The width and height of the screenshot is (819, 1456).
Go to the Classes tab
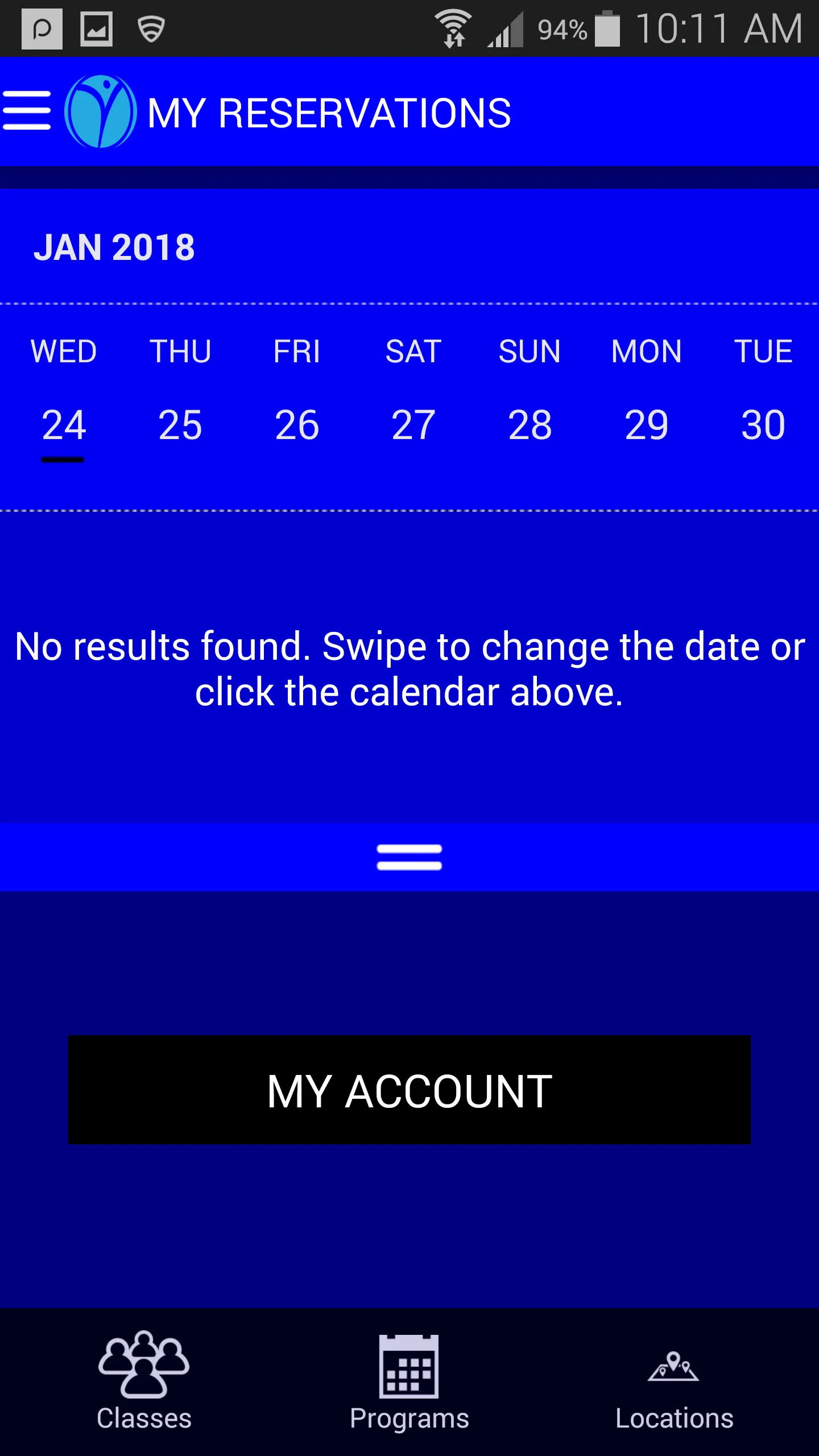[x=144, y=1381]
